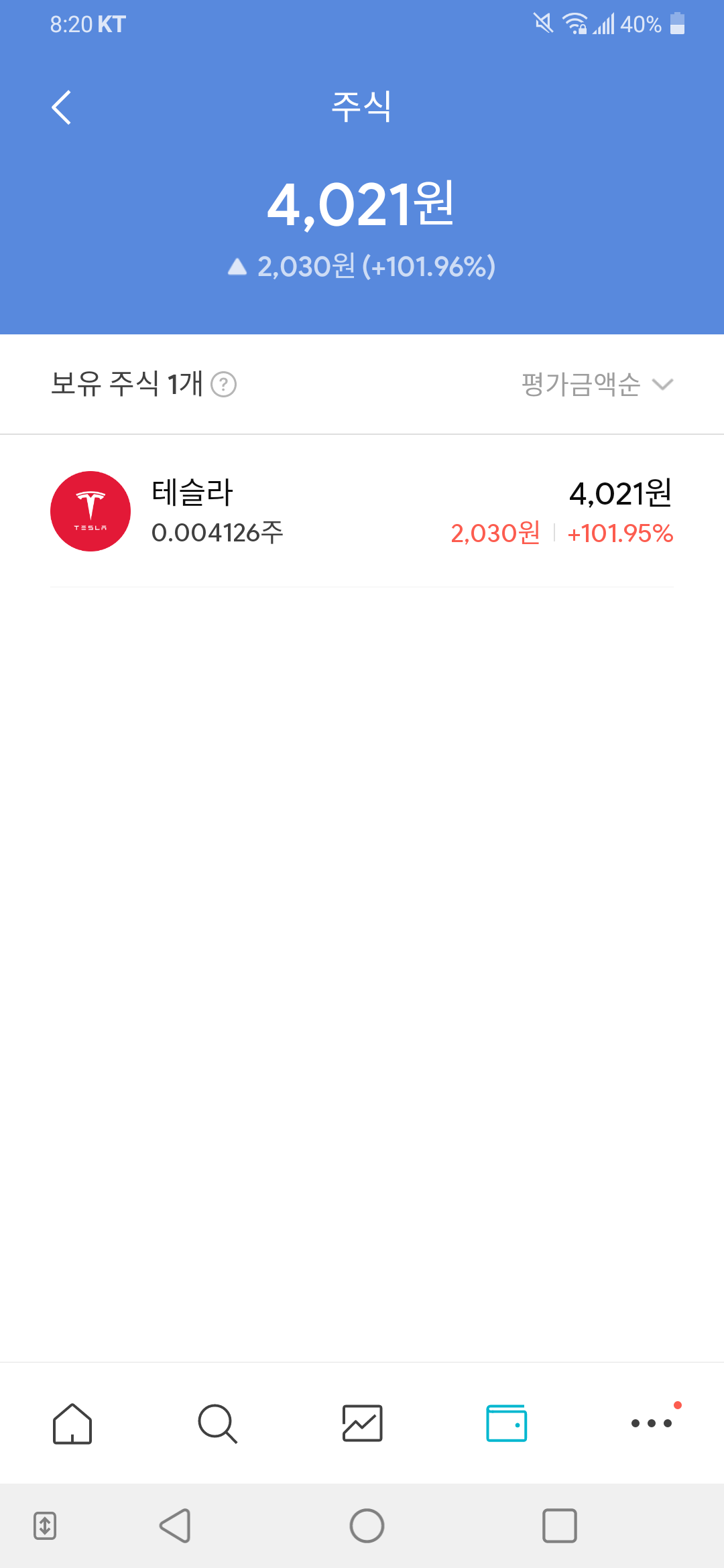Open the 테슬라 stock holding
Image resolution: width=724 pixels, height=1568 pixels.
point(362,512)
